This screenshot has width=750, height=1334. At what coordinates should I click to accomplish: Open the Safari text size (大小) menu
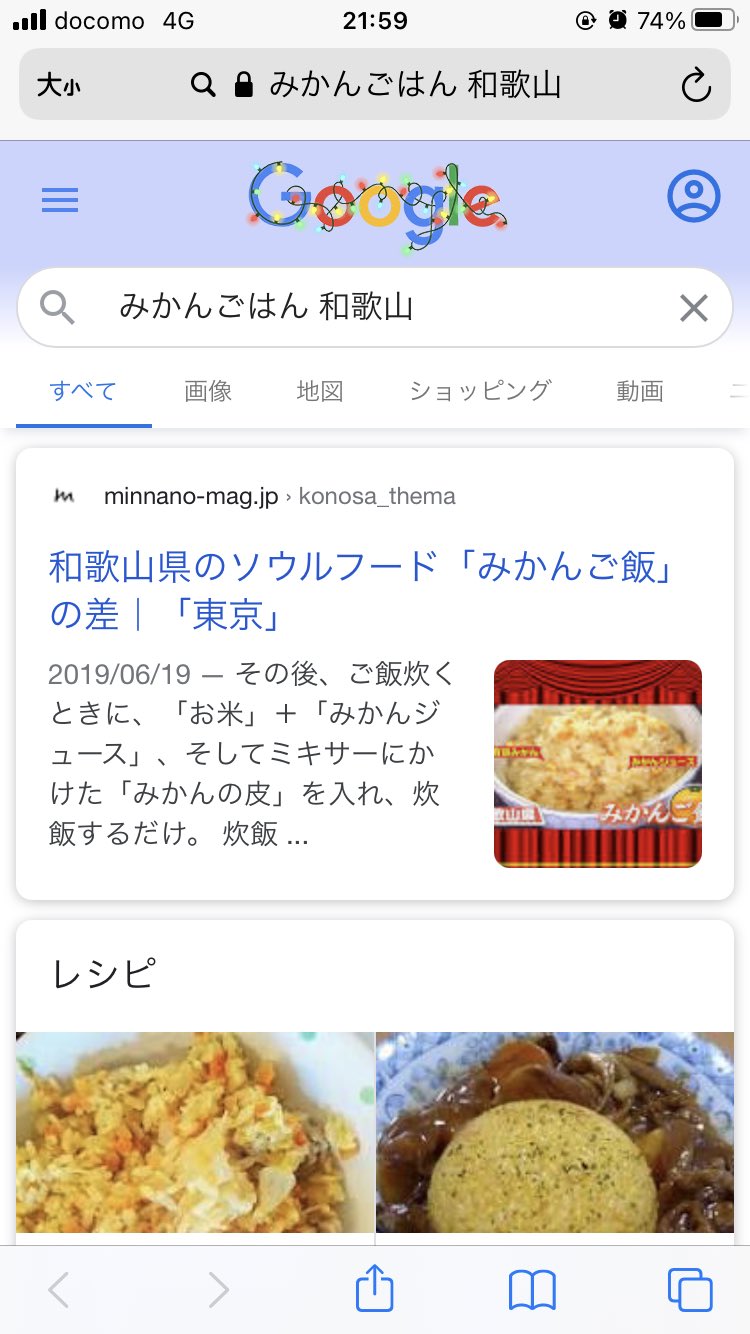tap(58, 86)
